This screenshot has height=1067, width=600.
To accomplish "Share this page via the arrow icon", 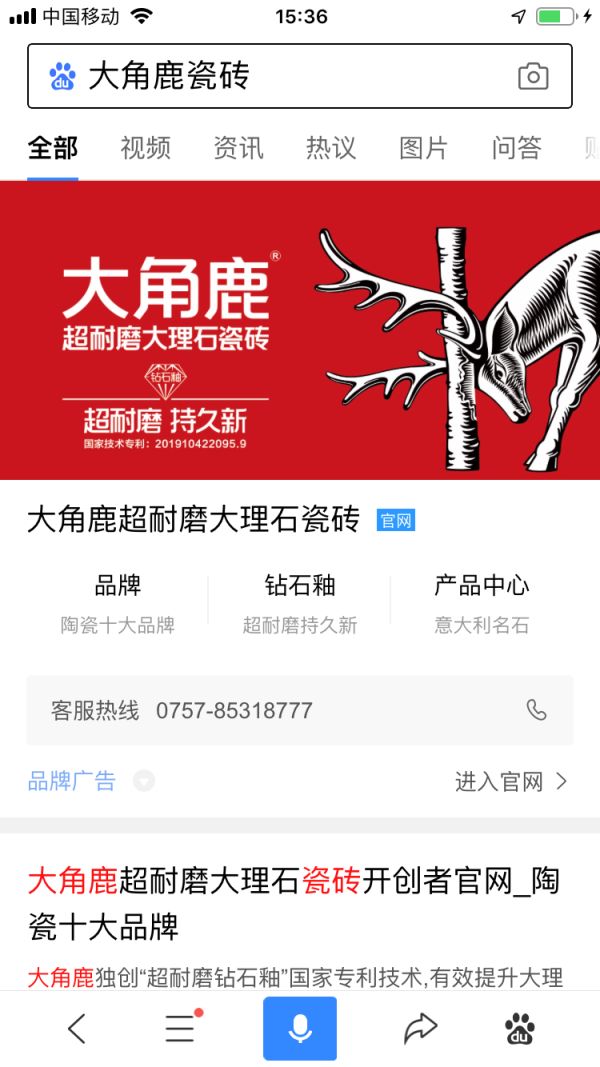I will [421, 1028].
